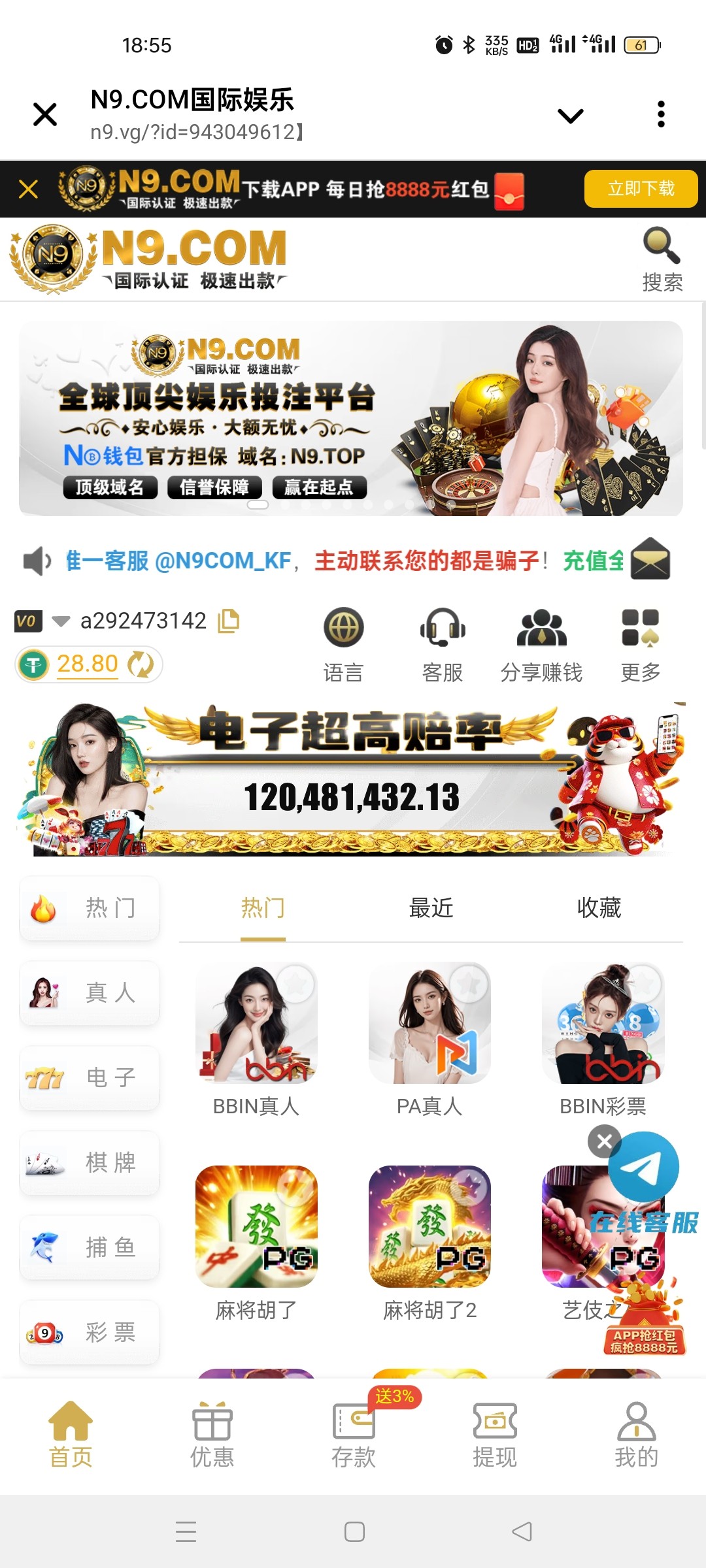Expand the page title dropdown chevron
Viewport: 706px width, 1568px height.
pos(570,116)
